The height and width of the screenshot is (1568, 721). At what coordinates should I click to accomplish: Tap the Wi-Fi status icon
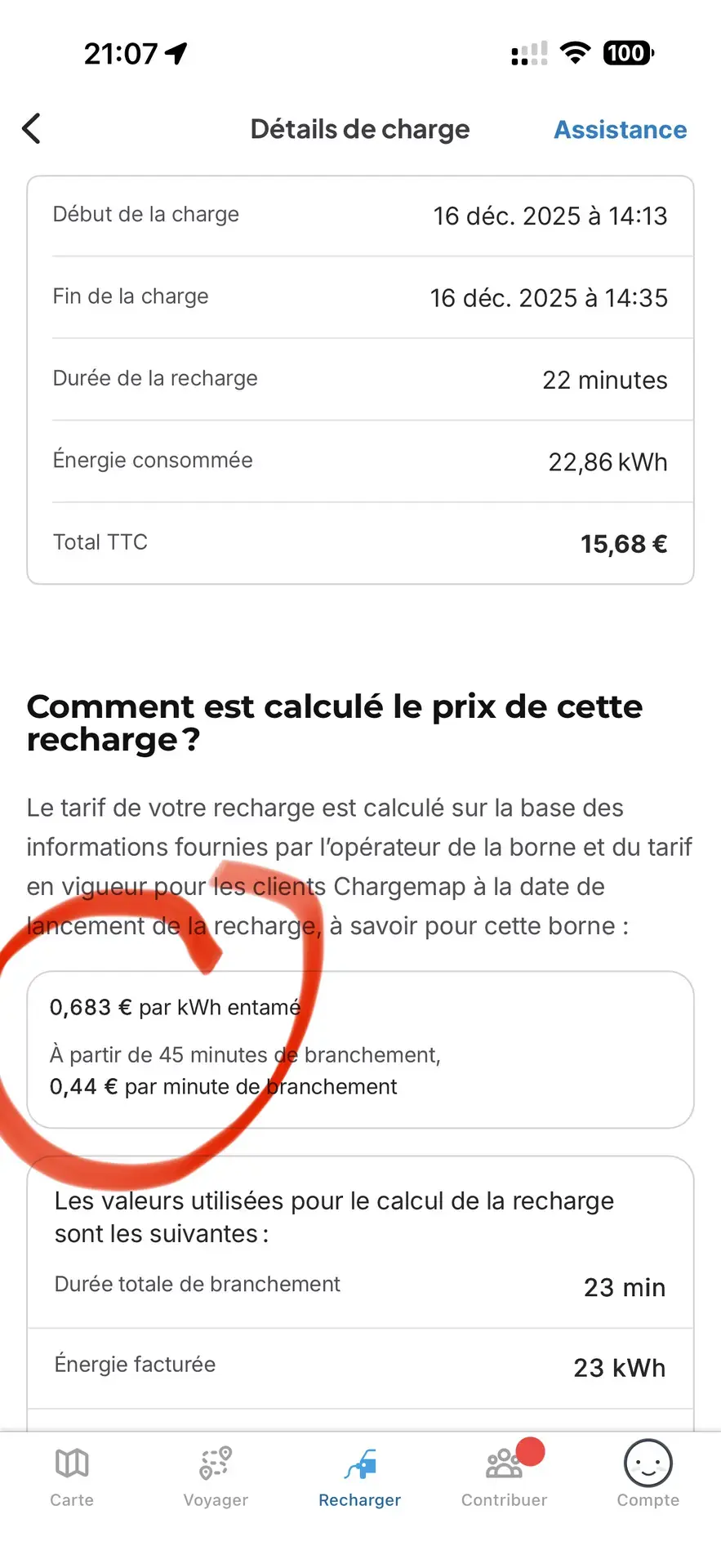point(576,51)
